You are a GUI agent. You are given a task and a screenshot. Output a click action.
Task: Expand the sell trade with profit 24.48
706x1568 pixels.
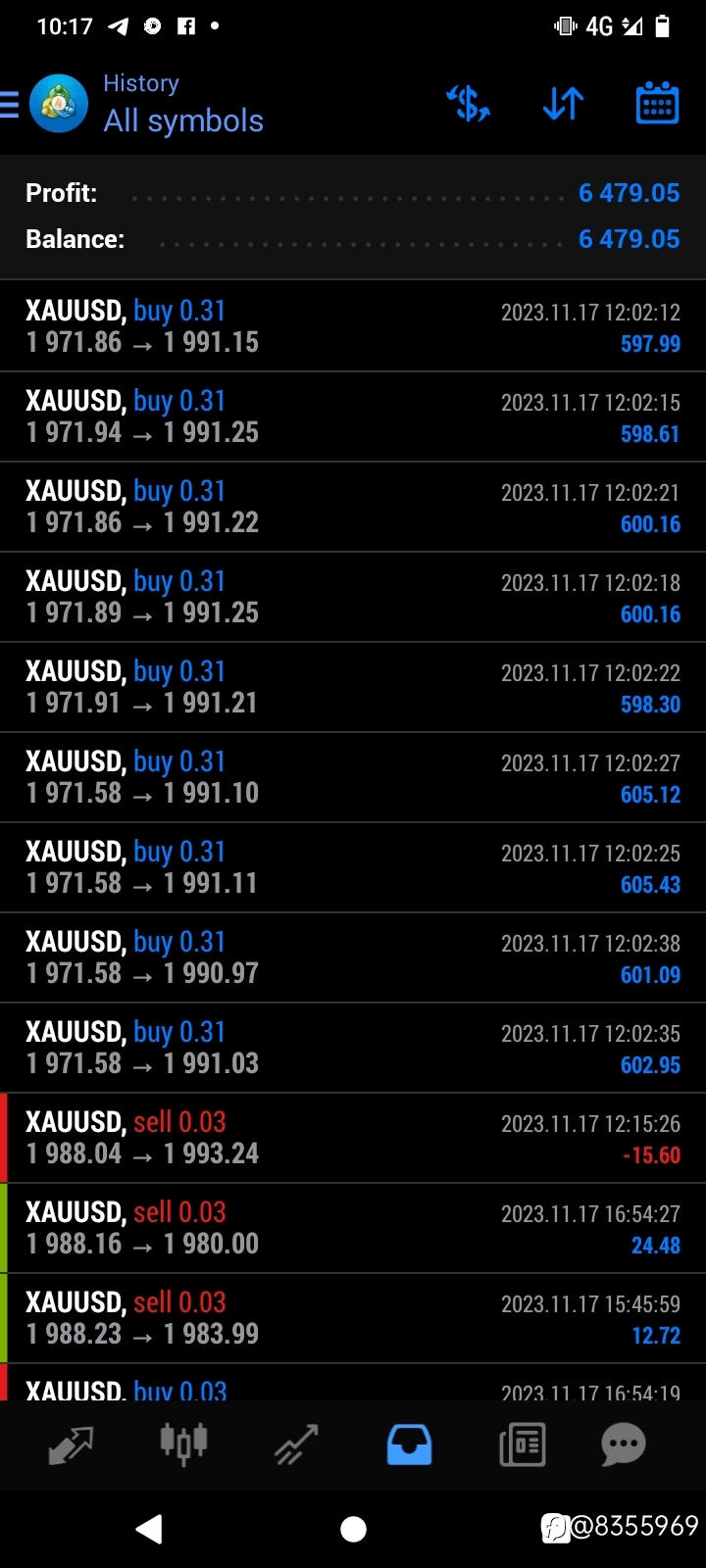tap(353, 1228)
